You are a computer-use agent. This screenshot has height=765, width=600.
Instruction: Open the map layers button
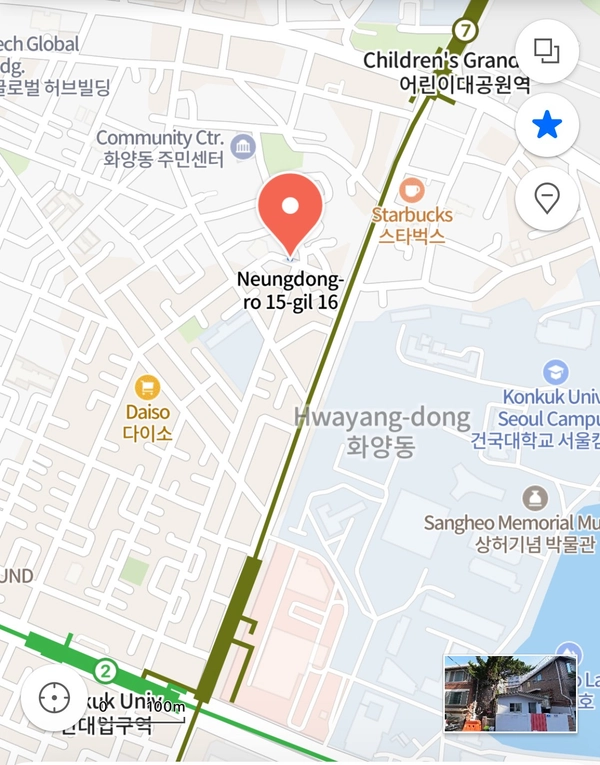[547, 50]
